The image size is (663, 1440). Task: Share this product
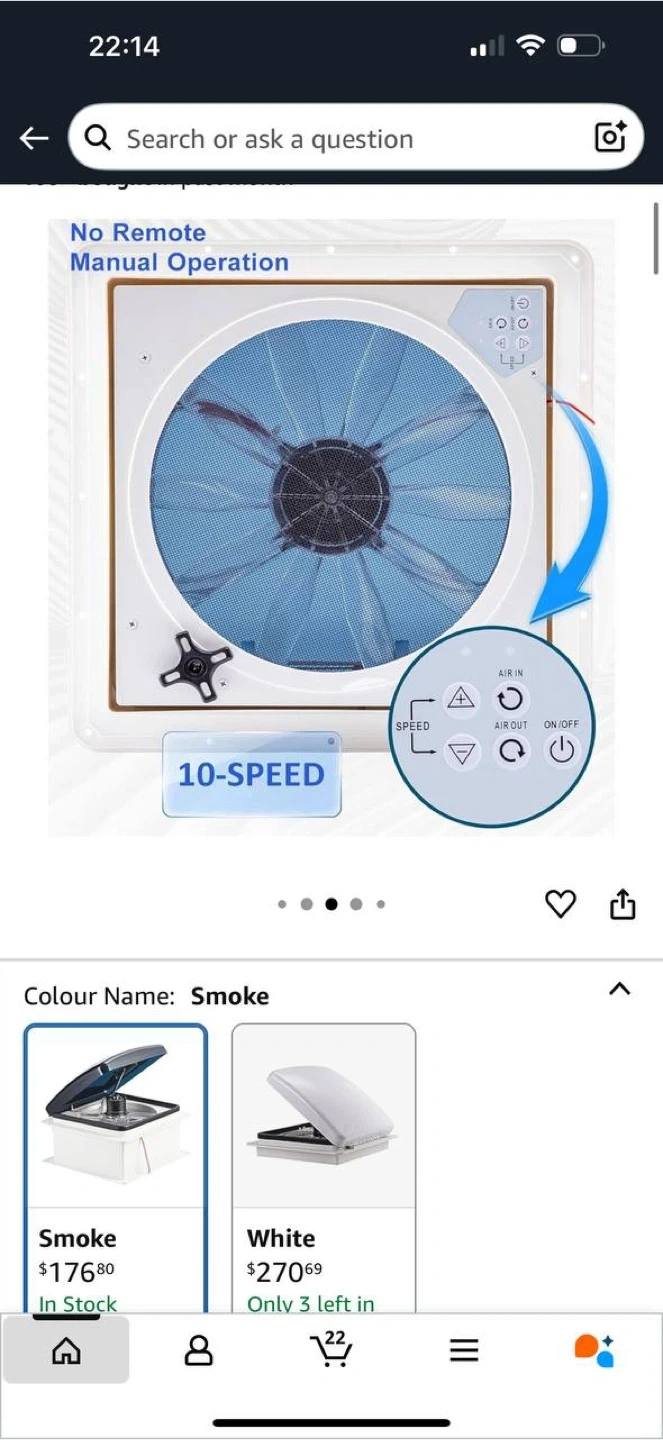tap(622, 904)
